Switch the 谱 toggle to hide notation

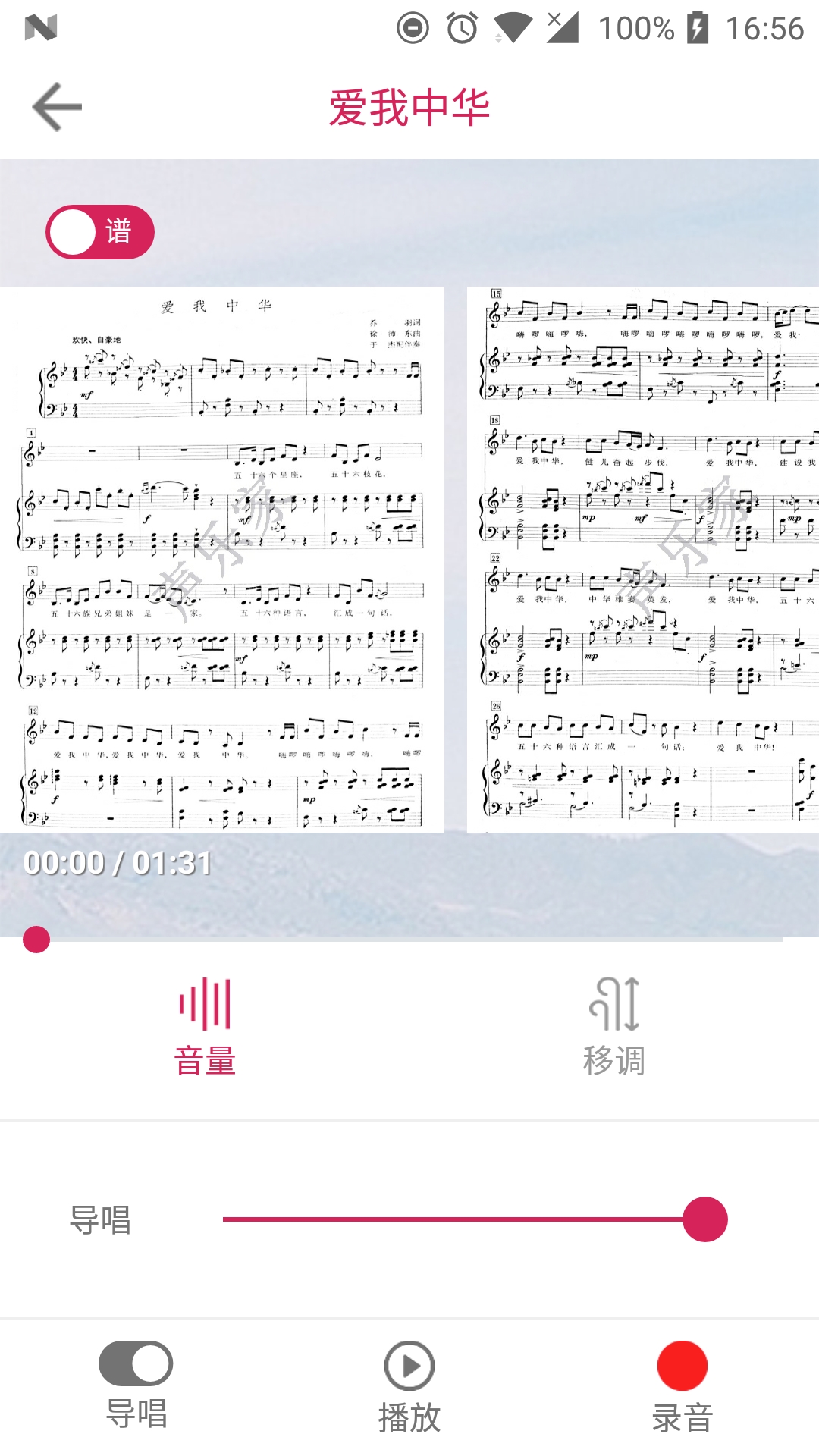(x=99, y=232)
